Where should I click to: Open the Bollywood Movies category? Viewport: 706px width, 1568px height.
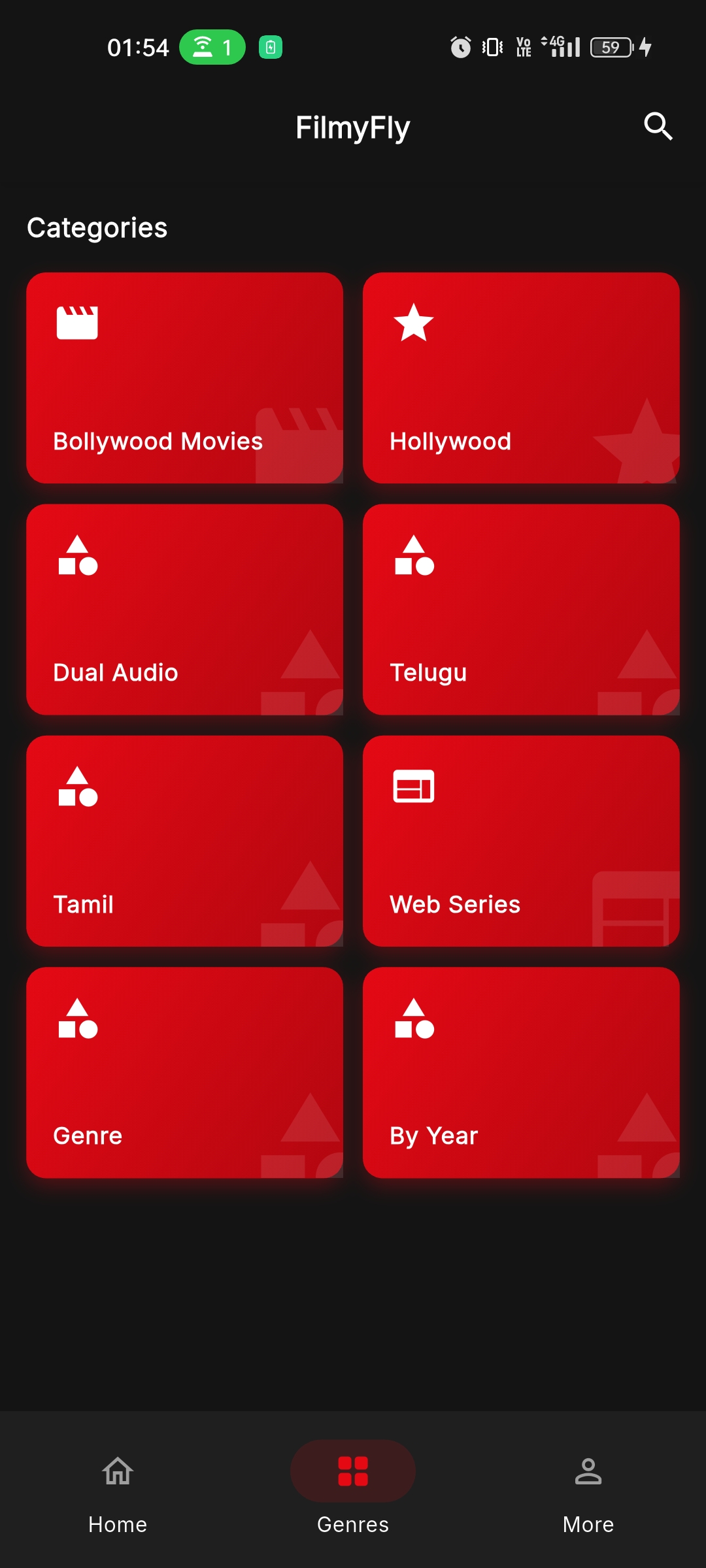coord(185,377)
